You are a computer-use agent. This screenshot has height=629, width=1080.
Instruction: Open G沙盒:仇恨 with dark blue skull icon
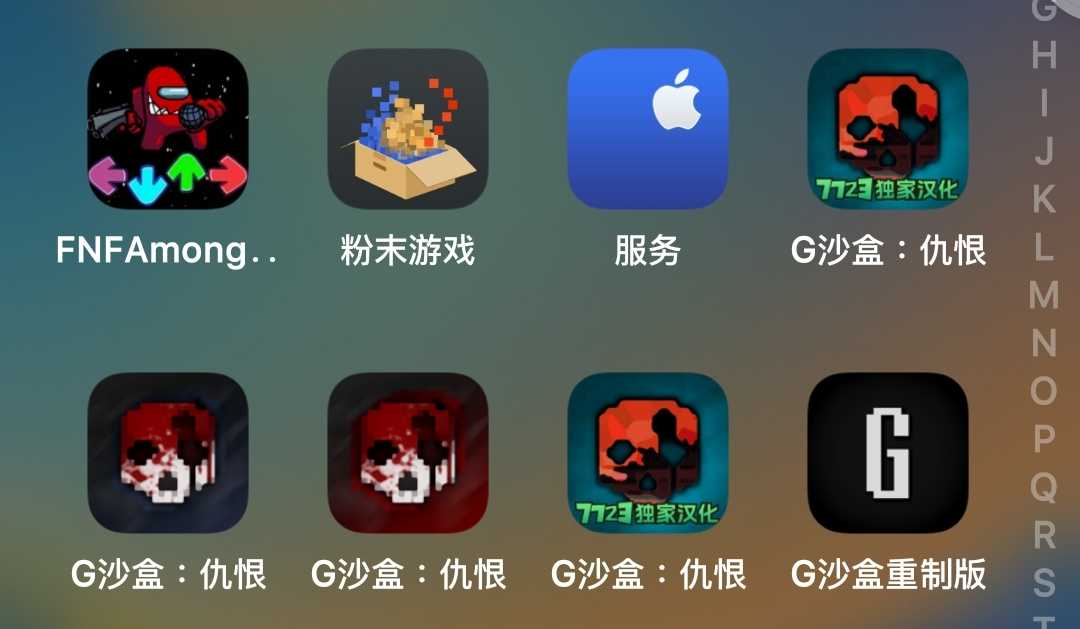(x=167, y=453)
